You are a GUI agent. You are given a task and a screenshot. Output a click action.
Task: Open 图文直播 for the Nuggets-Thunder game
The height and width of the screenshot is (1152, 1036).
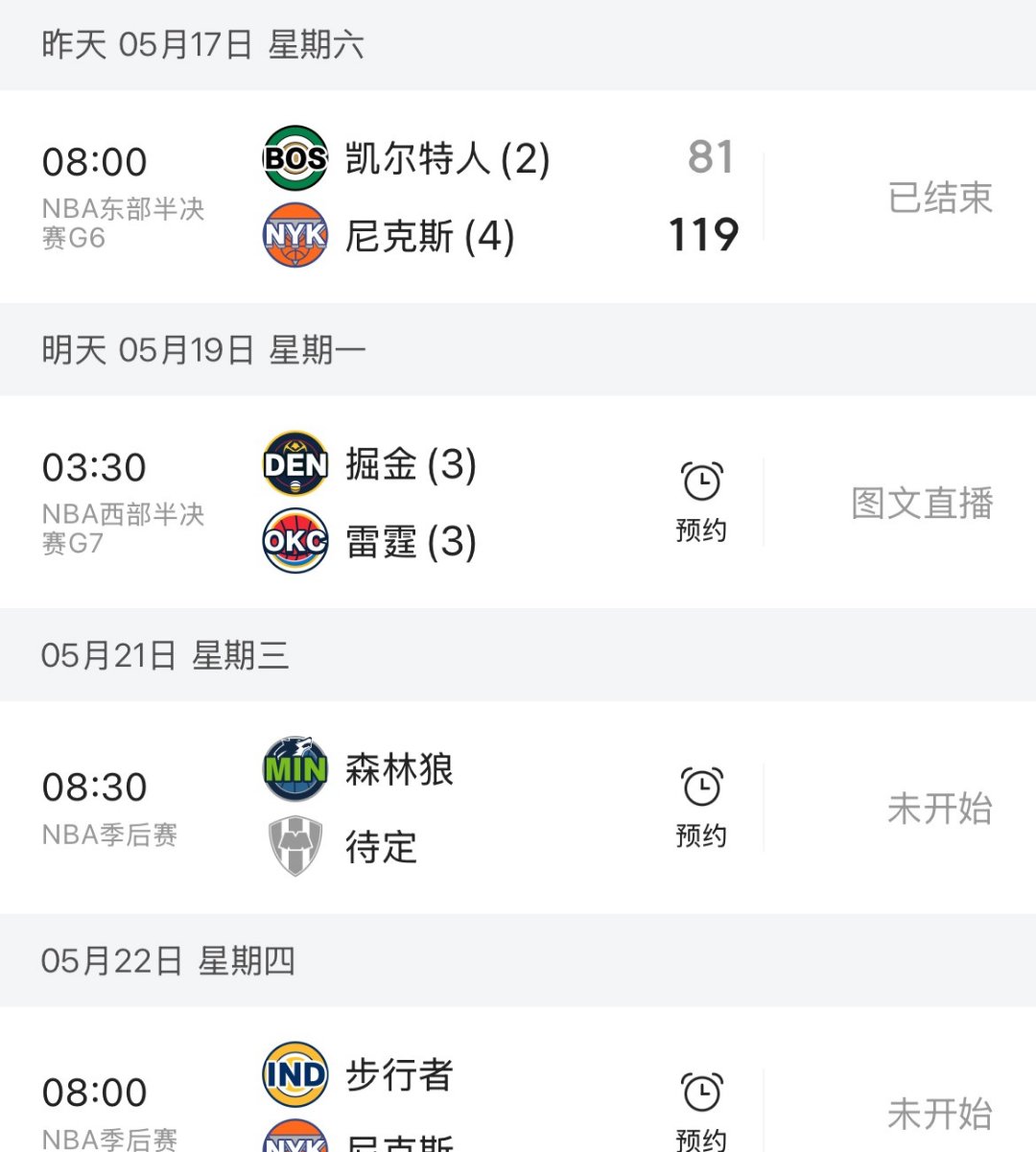click(919, 504)
